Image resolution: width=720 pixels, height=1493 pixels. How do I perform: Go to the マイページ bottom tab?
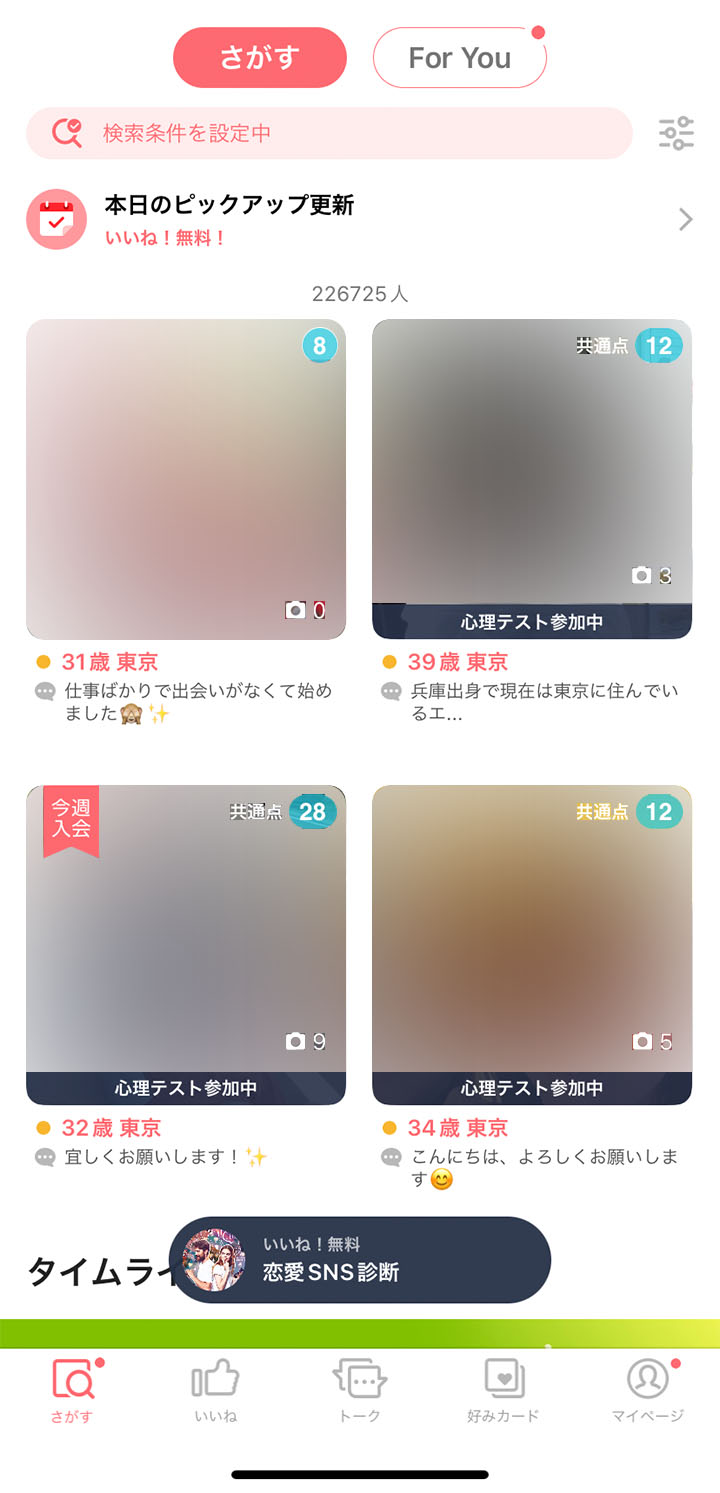point(648,1390)
